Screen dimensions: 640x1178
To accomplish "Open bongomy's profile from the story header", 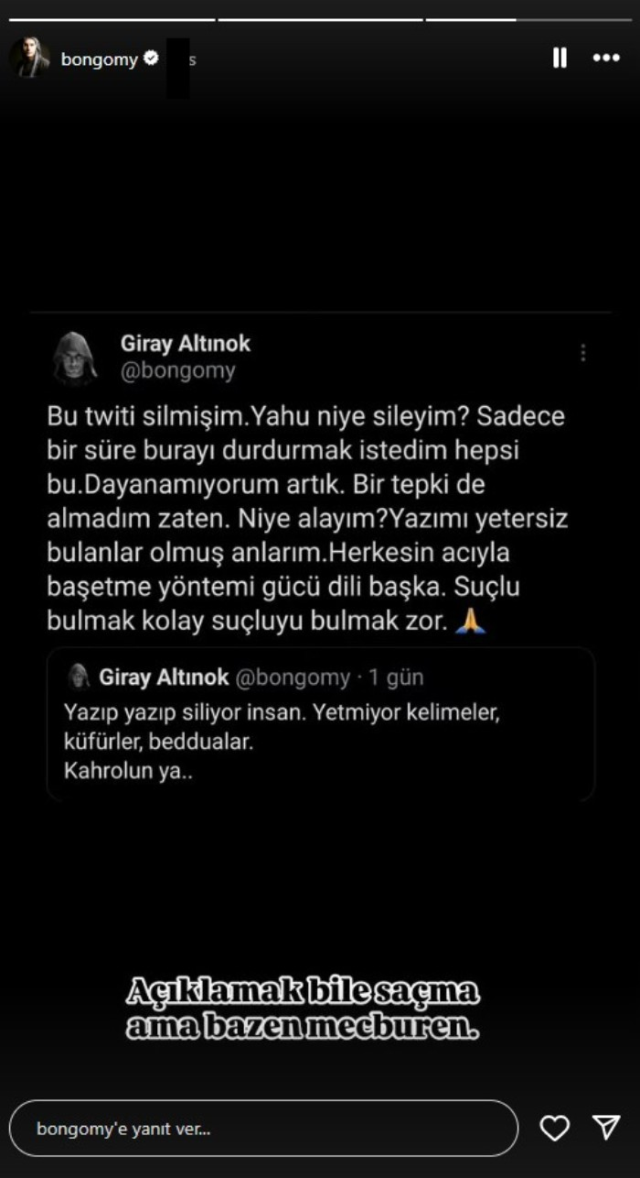I will click(x=99, y=60).
